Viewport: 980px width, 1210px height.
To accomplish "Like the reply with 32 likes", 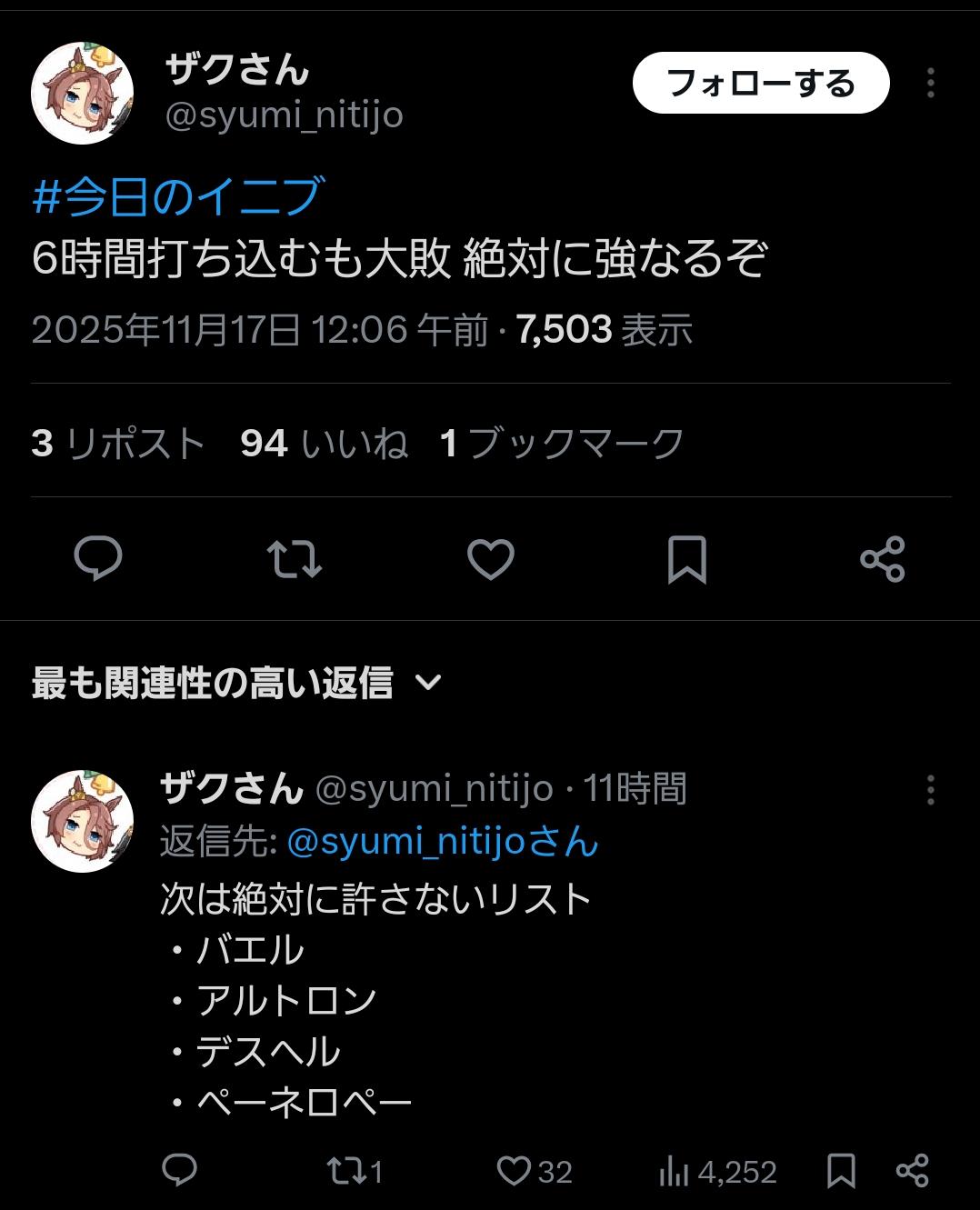I will click(x=535, y=1171).
